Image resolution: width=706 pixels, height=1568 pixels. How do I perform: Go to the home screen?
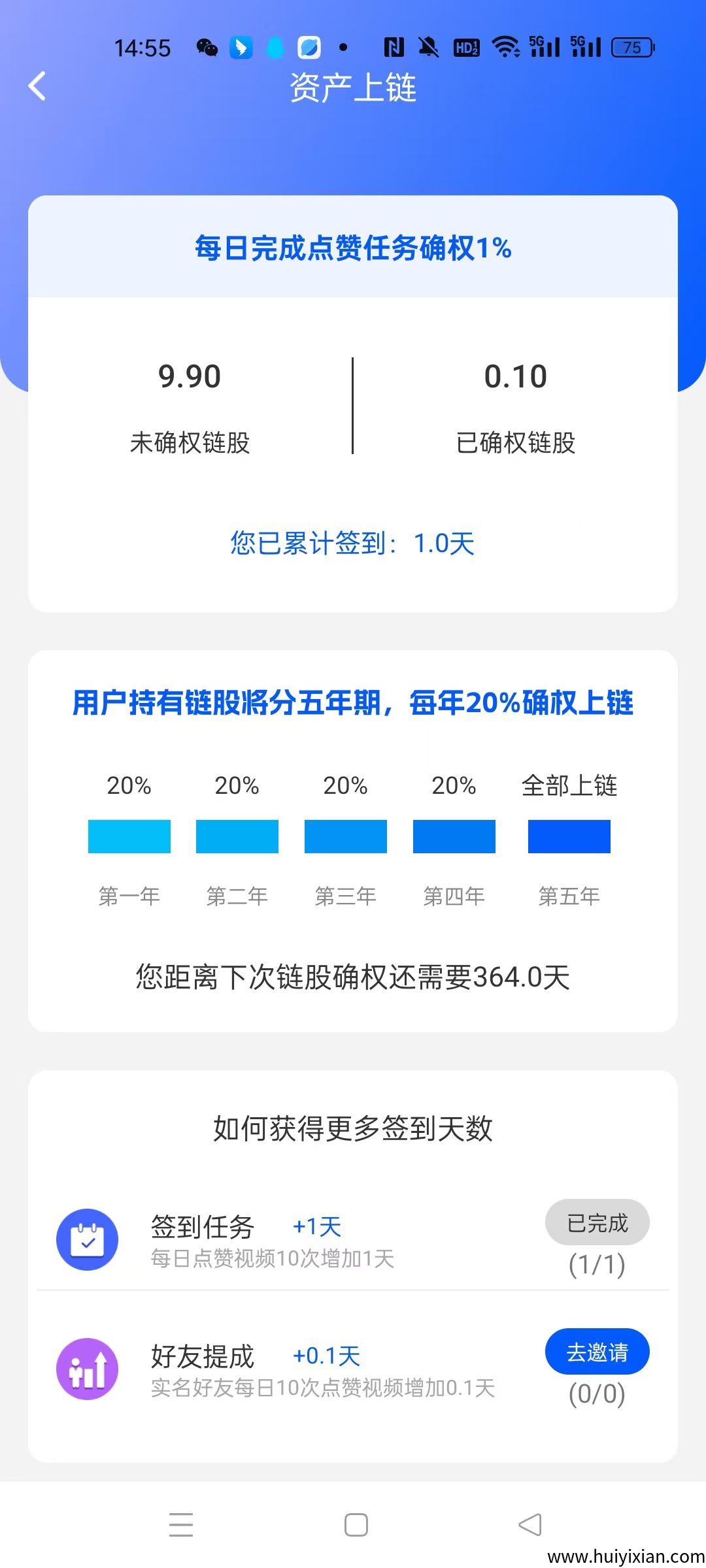[x=356, y=1524]
